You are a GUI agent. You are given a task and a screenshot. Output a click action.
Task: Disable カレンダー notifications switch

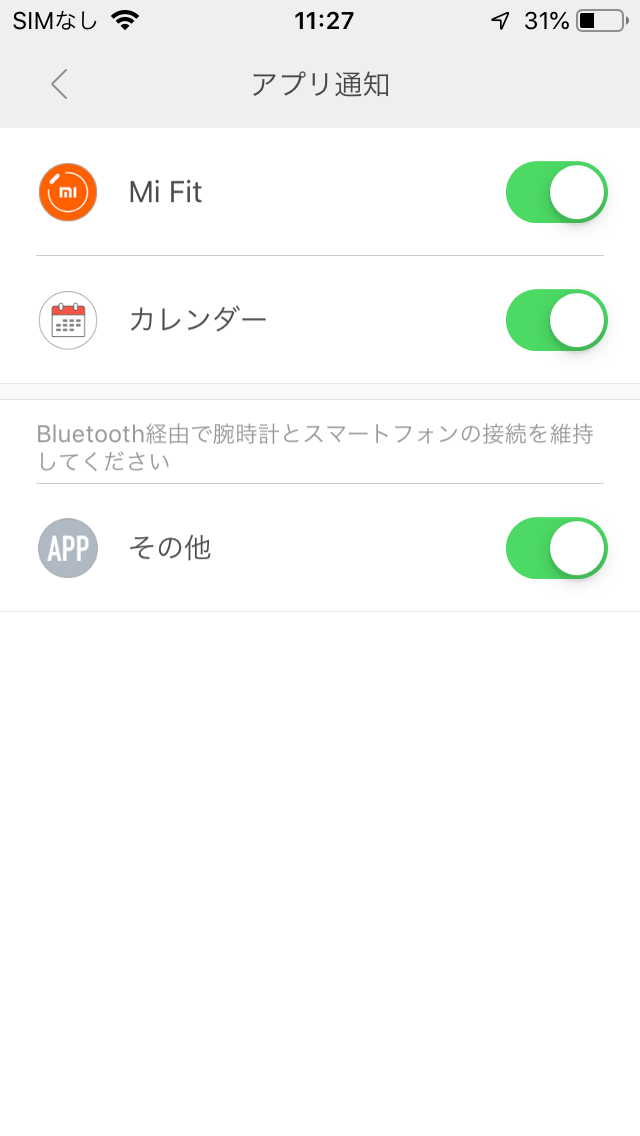[x=556, y=320]
